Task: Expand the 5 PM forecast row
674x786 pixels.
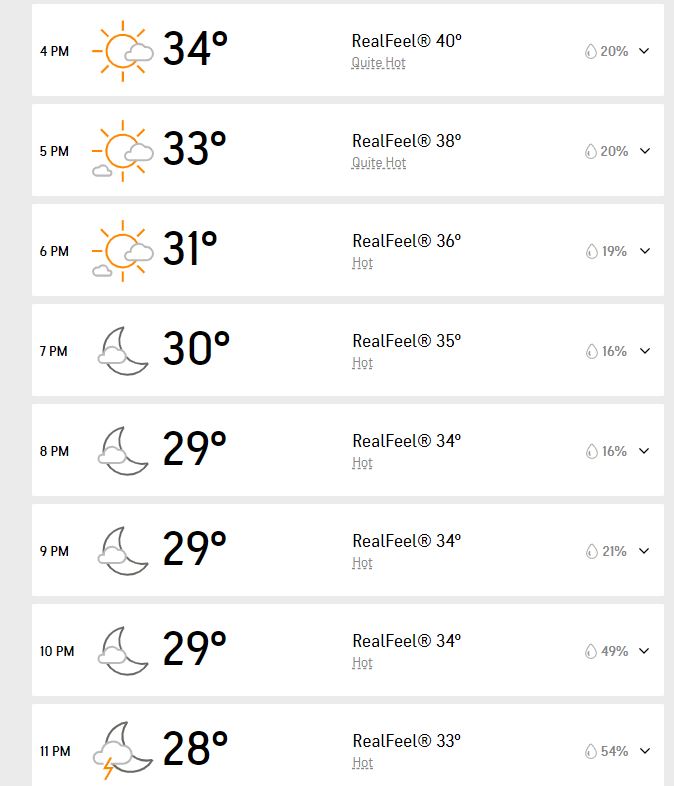Action: click(x=644, y=151)
